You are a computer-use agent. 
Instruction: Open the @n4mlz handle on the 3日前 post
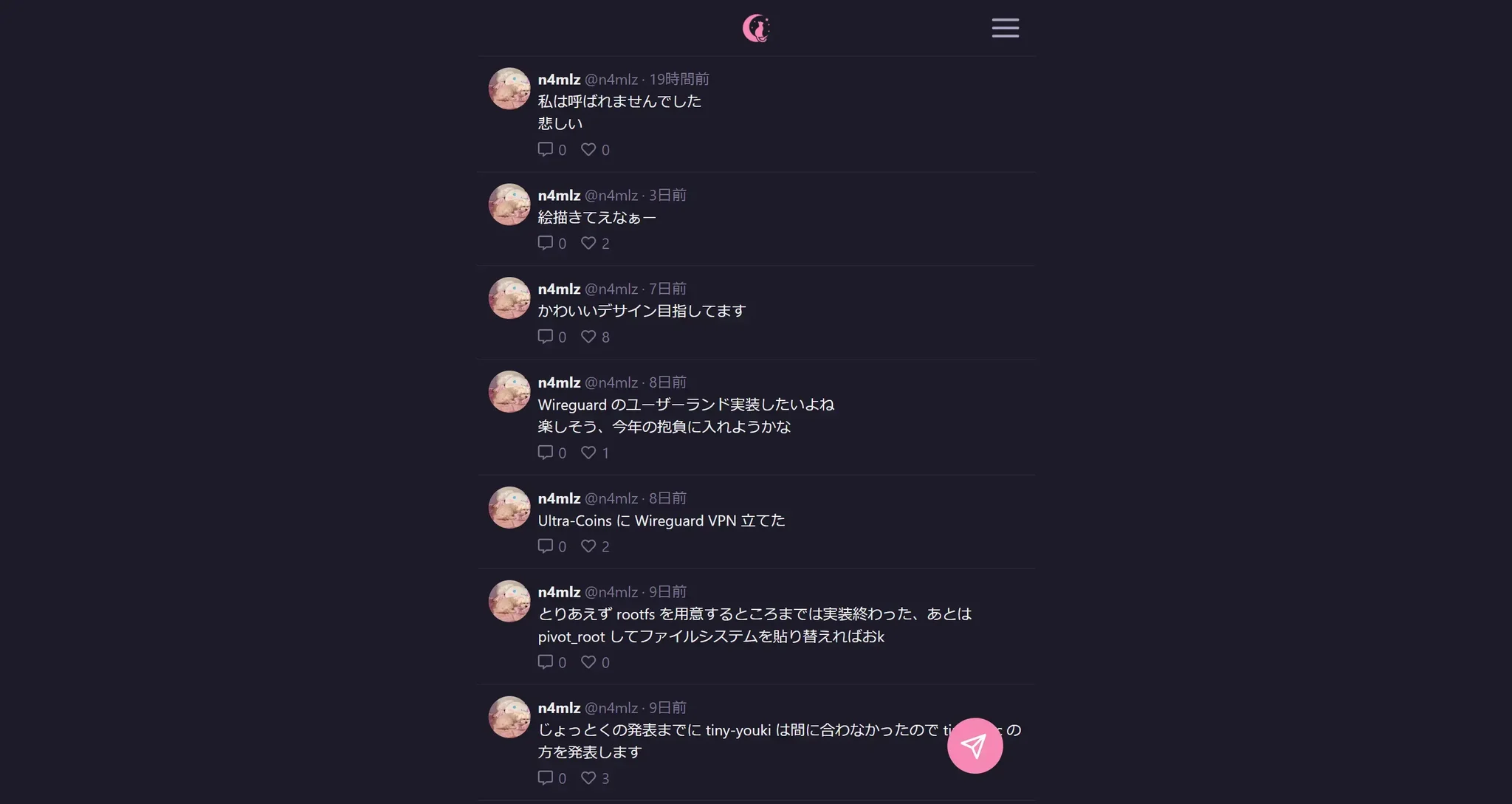pos(611,196)
